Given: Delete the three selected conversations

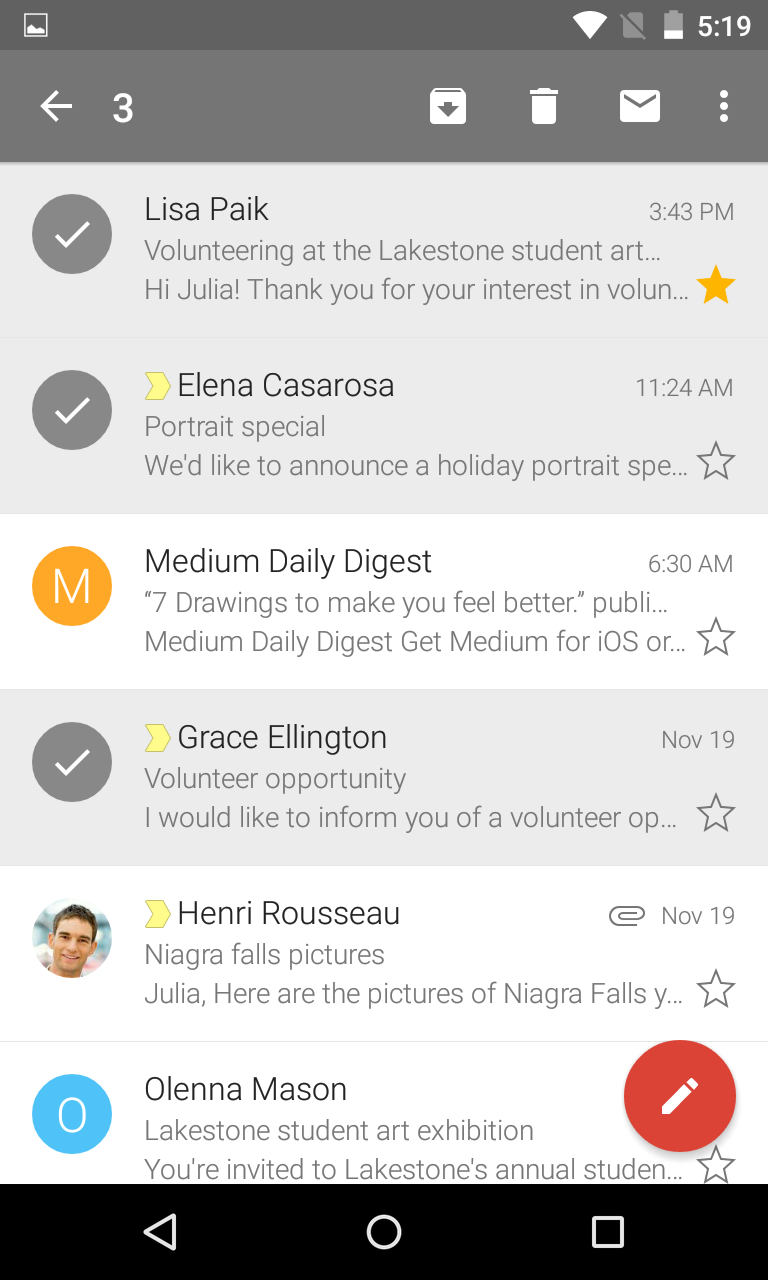Looking at the screenshot, I should tap(543, 105).
